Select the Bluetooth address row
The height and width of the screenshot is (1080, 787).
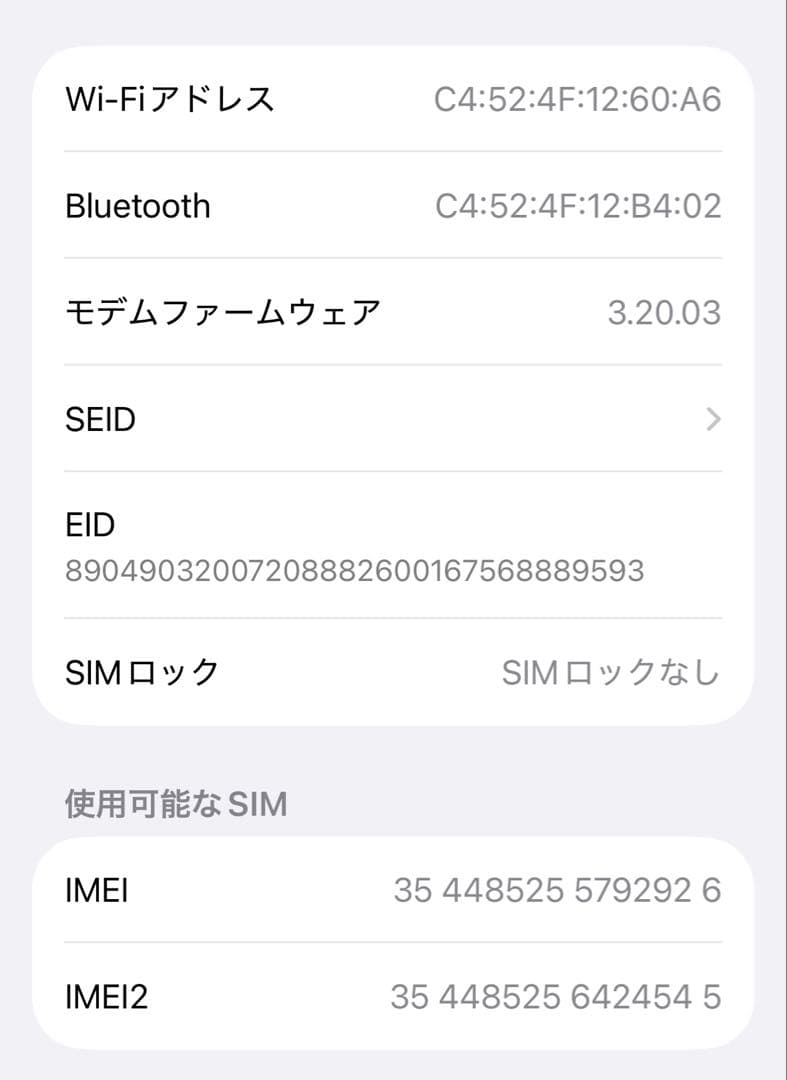394,205
